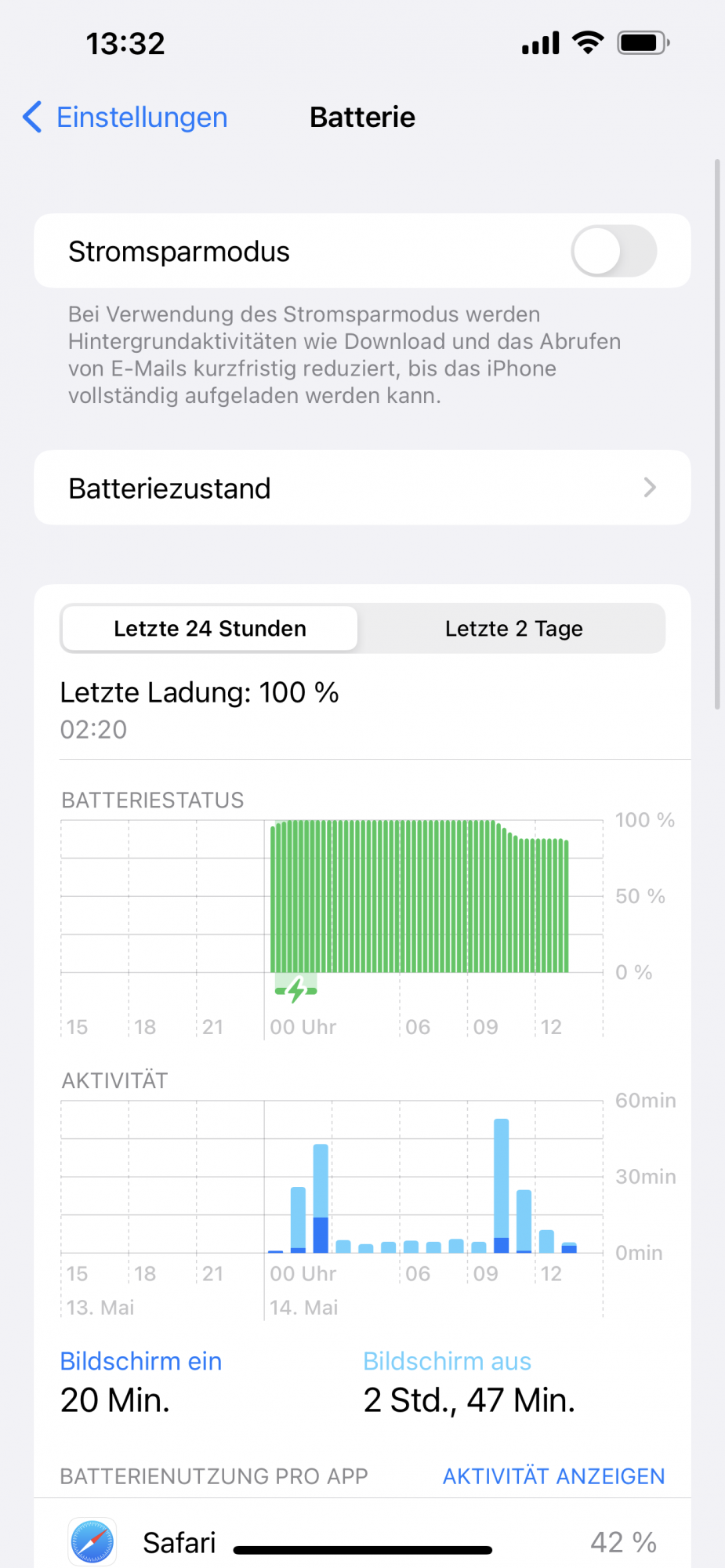Switch to Letzte 2 Tage
This screenshot has width=725, height=1568.
513,629
